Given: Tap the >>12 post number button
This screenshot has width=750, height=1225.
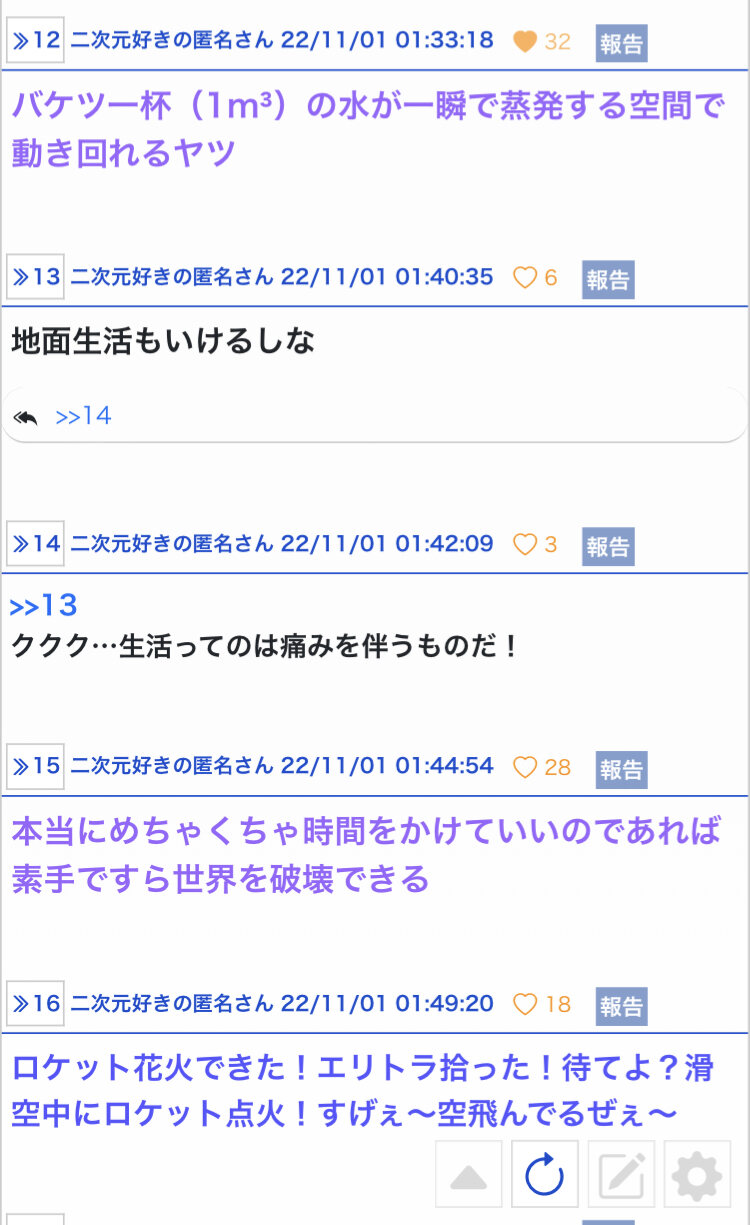Looking at the screenshot, I should click(35, 41).
